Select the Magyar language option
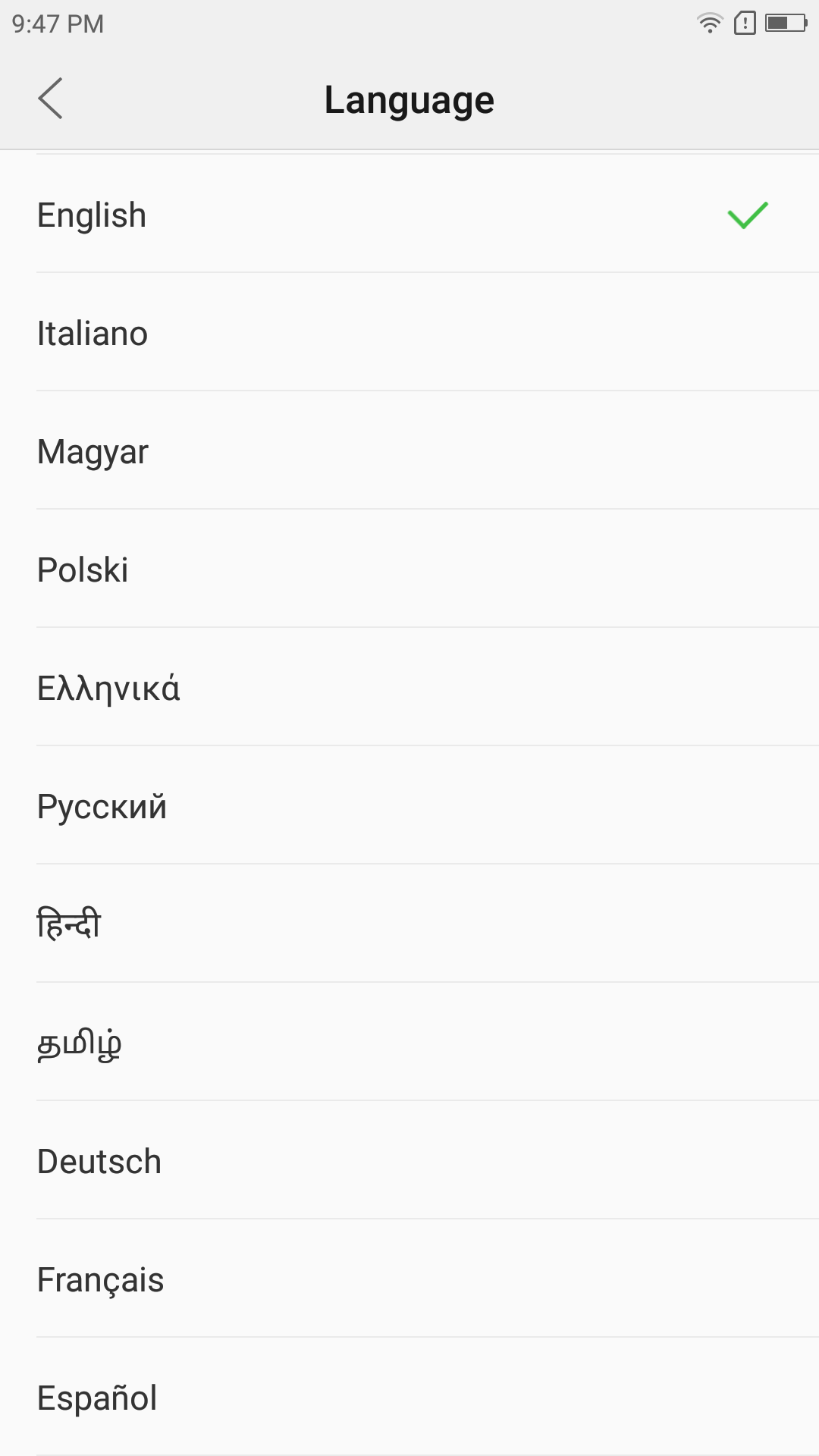Screen dimensions: 819x1456 [409, 450]
